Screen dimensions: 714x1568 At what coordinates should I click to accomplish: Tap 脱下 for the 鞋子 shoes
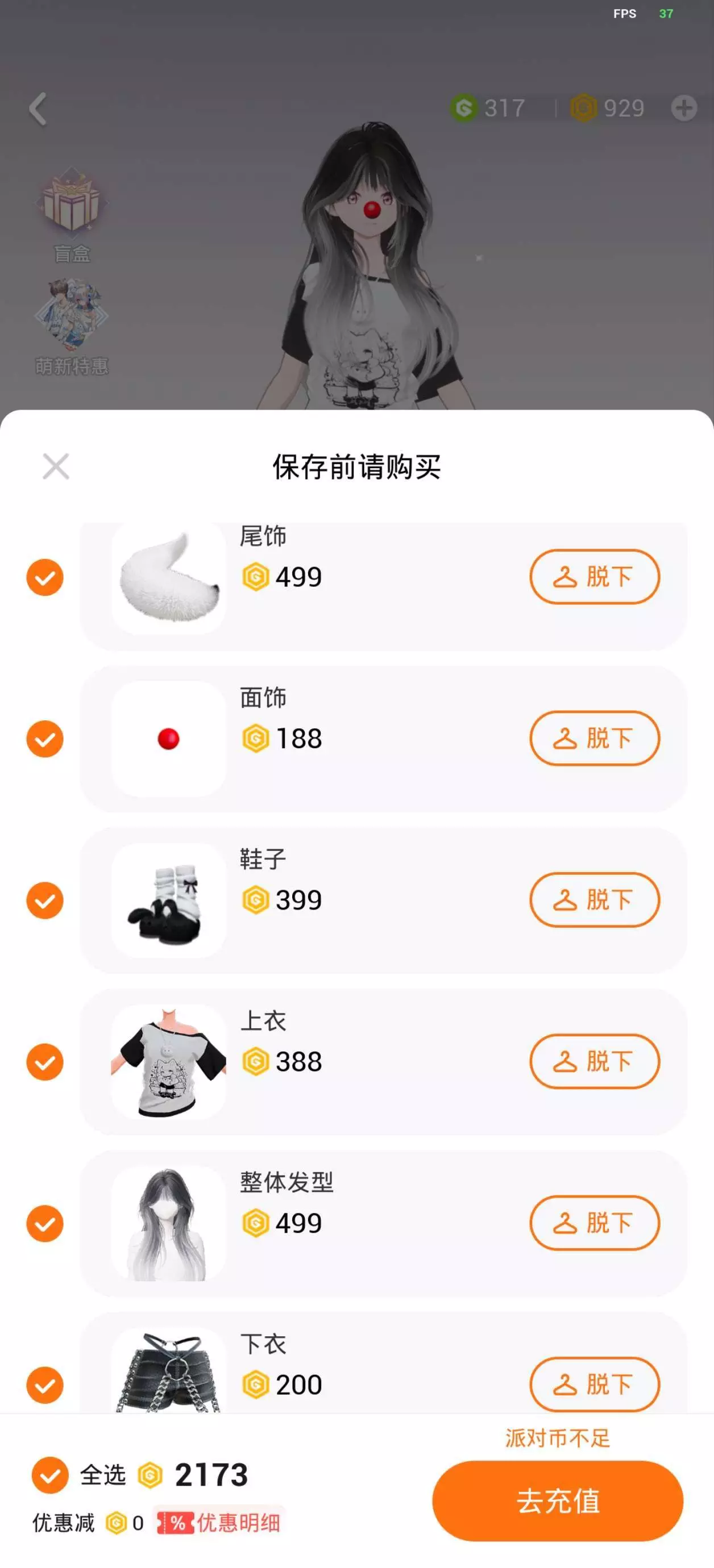pyautogui.click(x=594, y=900)
